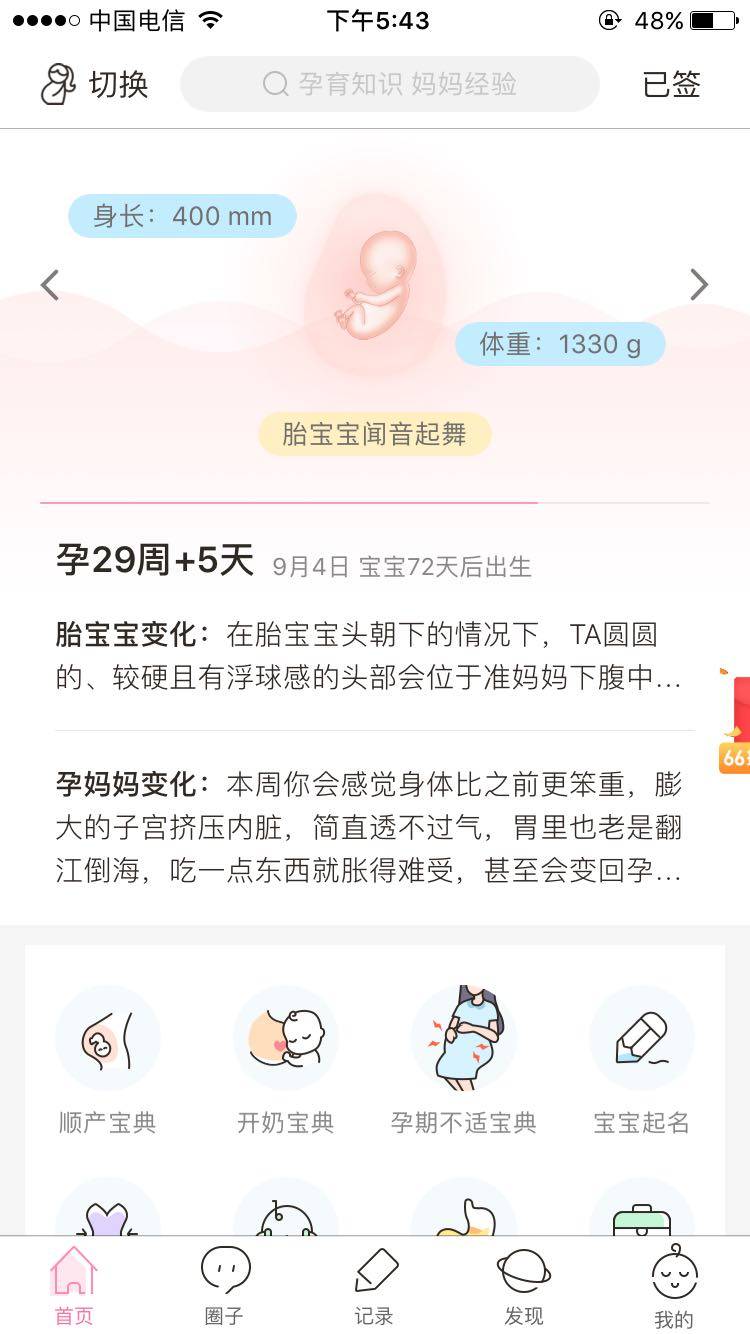Switch to the 发现 tab

coord(524,1287)
